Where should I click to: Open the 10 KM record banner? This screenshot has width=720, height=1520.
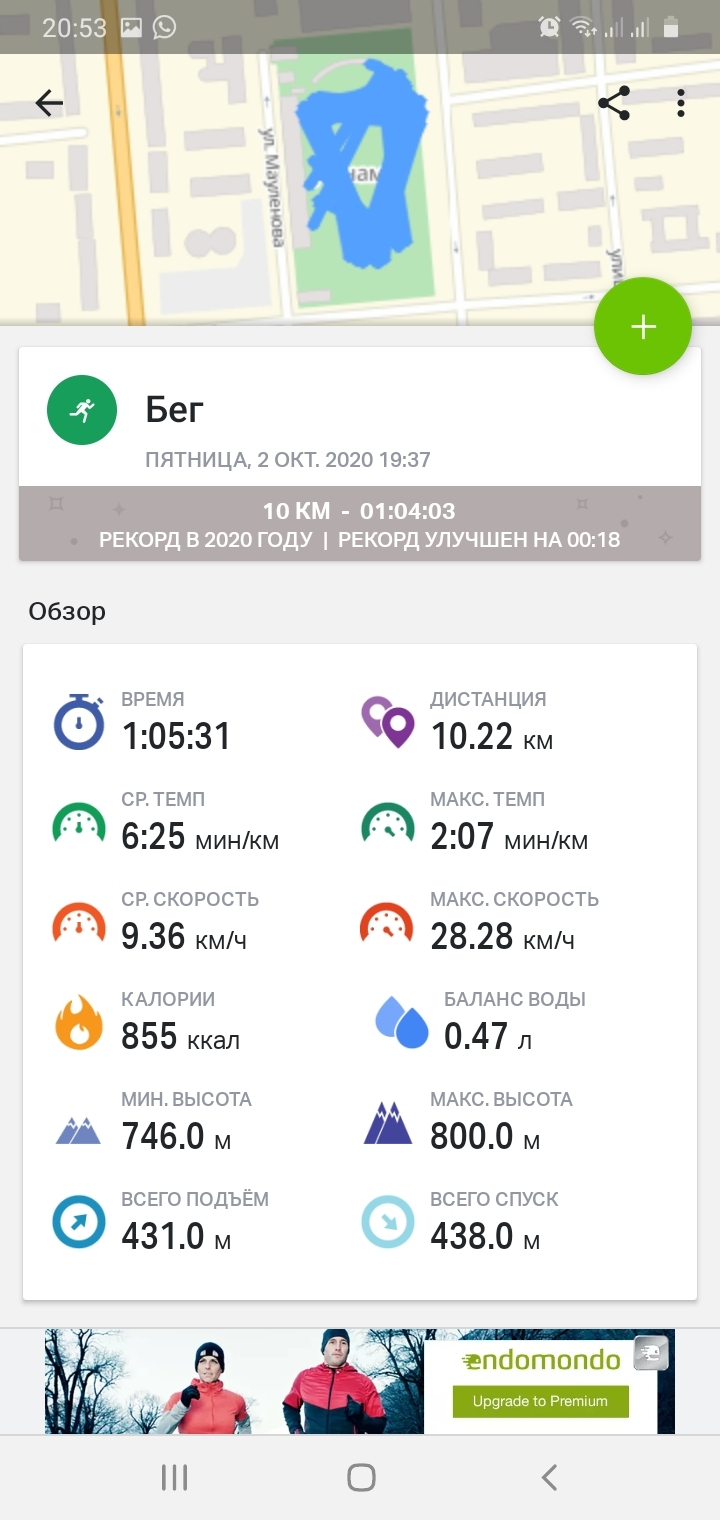pos(360,525)
